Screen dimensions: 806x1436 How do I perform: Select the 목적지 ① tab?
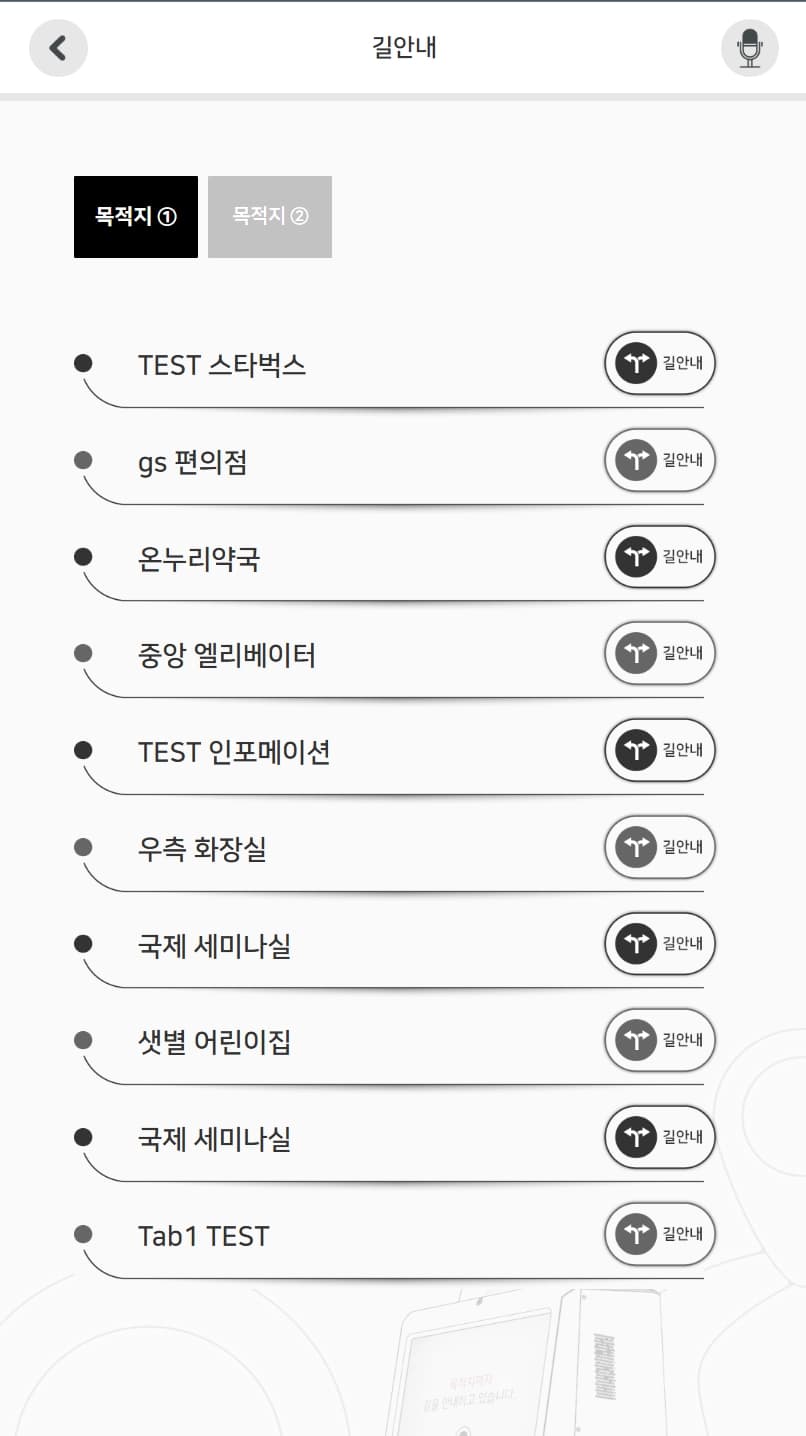click(x=135, y=216)
